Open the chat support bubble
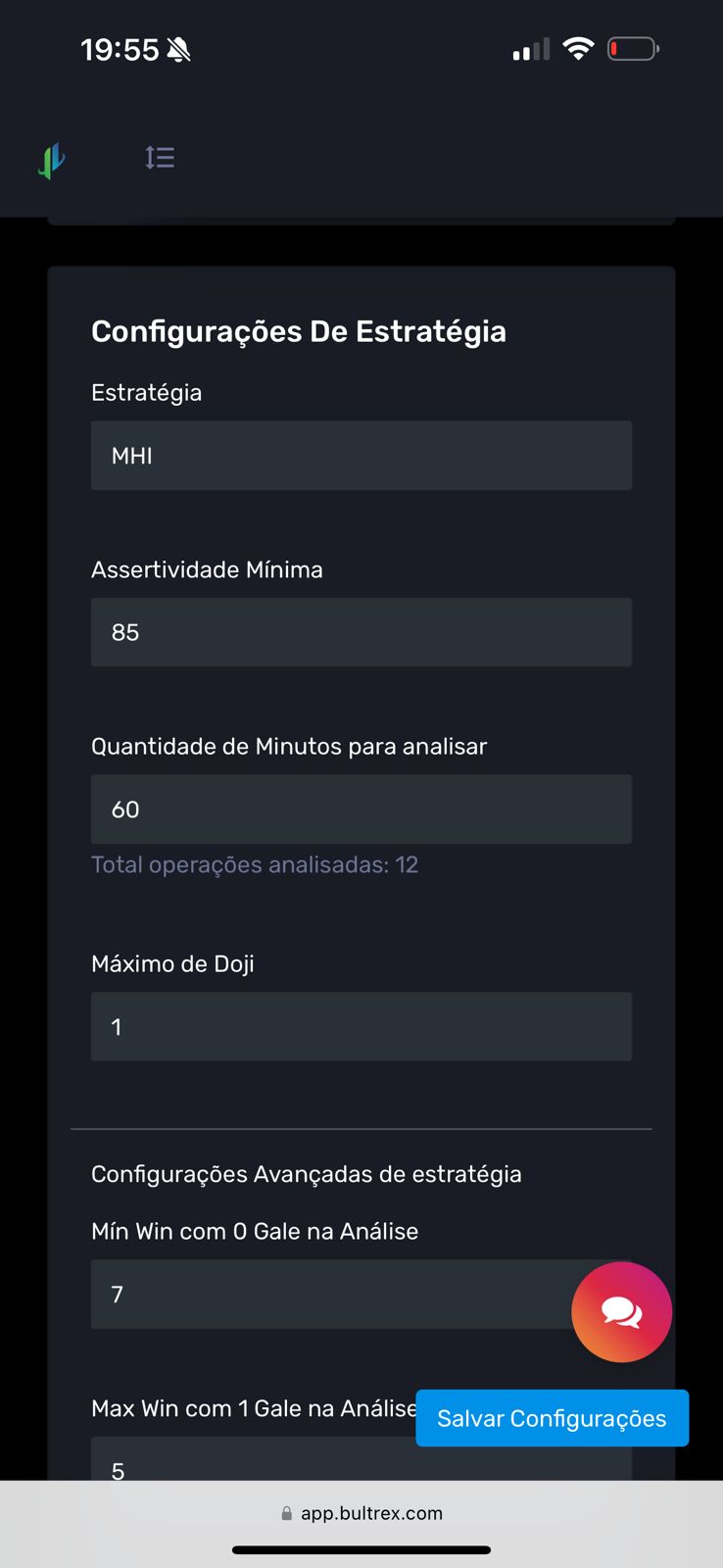723x1568 pixels. (621, 1312)
